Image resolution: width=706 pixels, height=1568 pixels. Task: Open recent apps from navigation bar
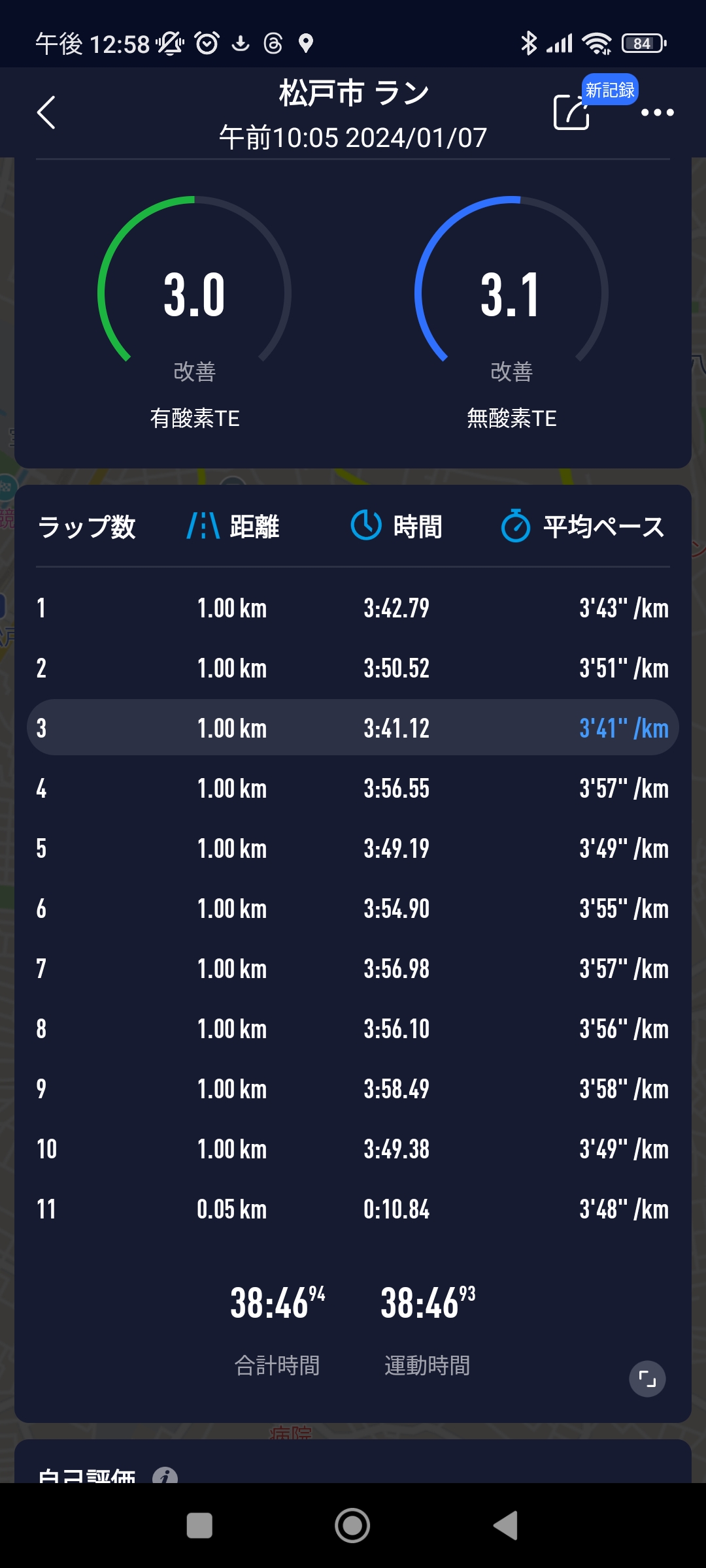coord(199,1526)
